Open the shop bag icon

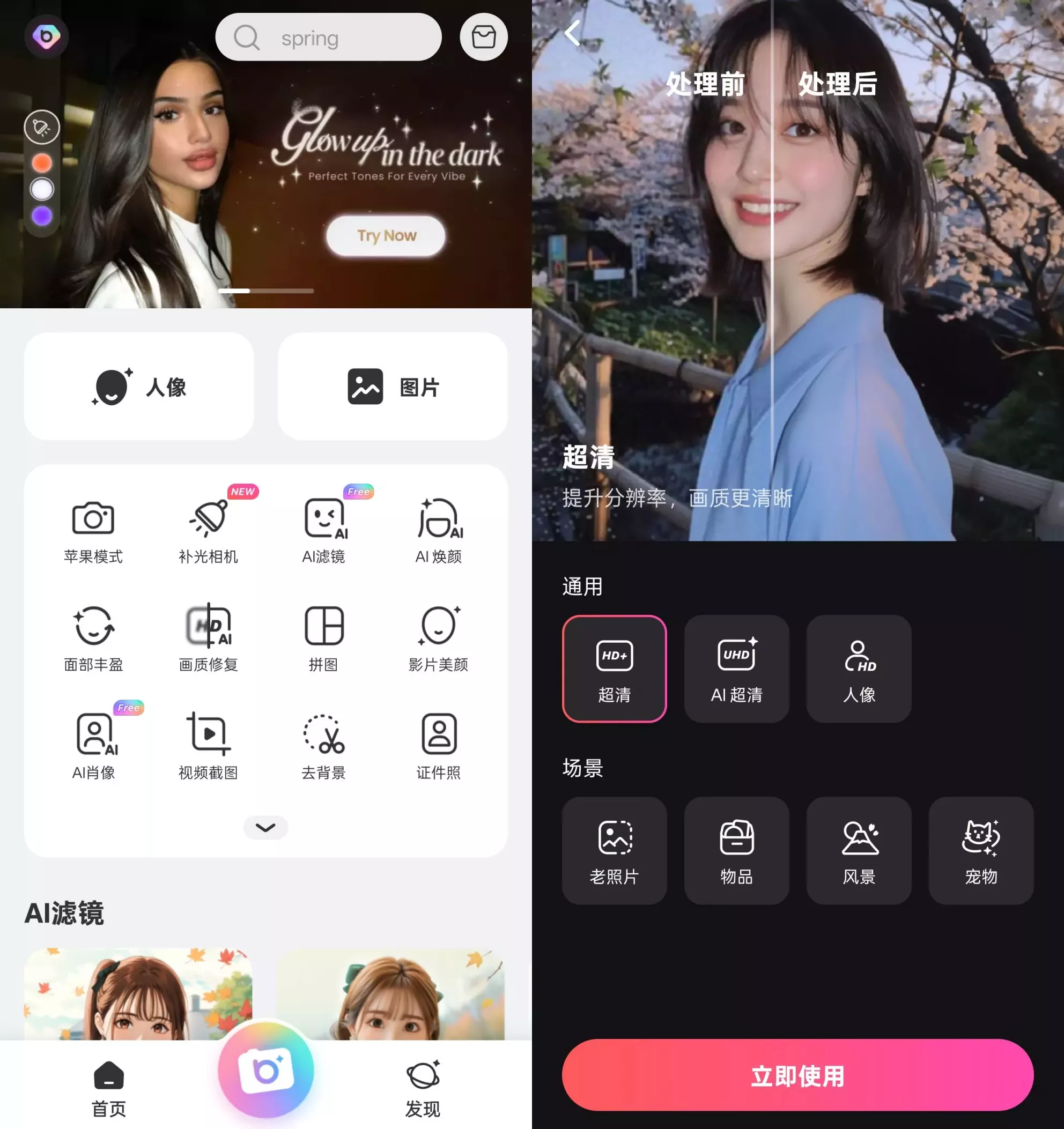pos(483,38)
